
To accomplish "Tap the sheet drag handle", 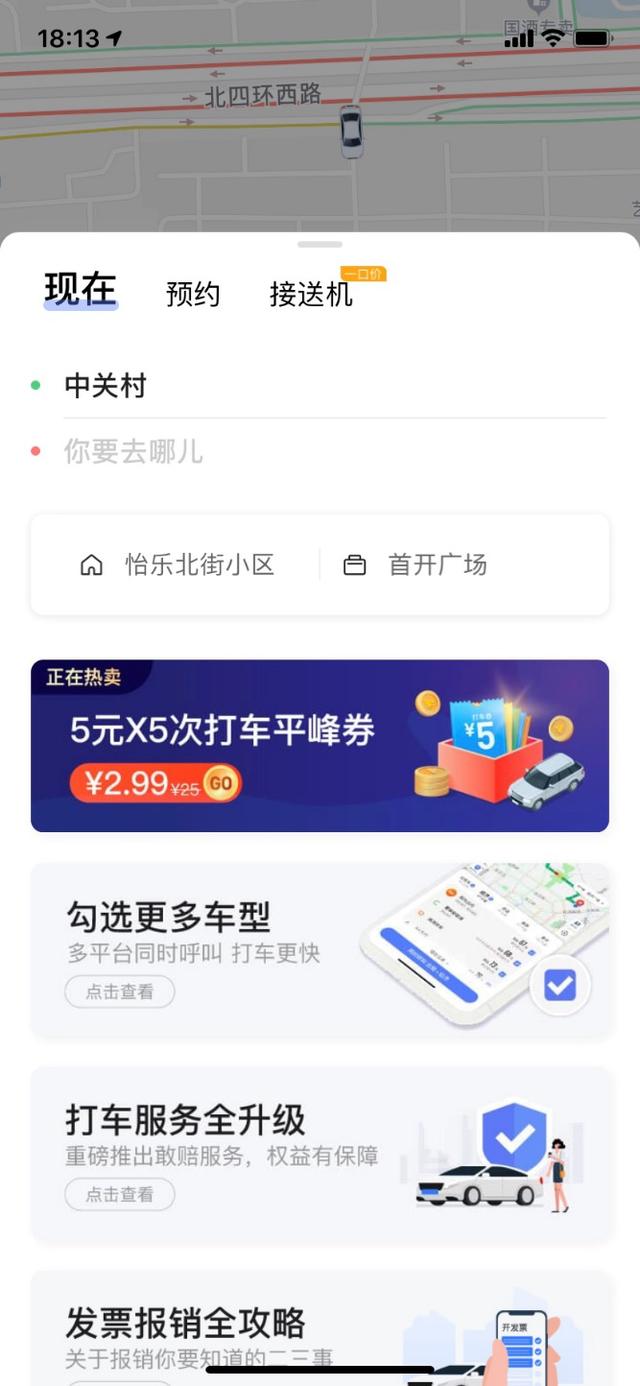I will pyautogui.click(x=320, y=244).
